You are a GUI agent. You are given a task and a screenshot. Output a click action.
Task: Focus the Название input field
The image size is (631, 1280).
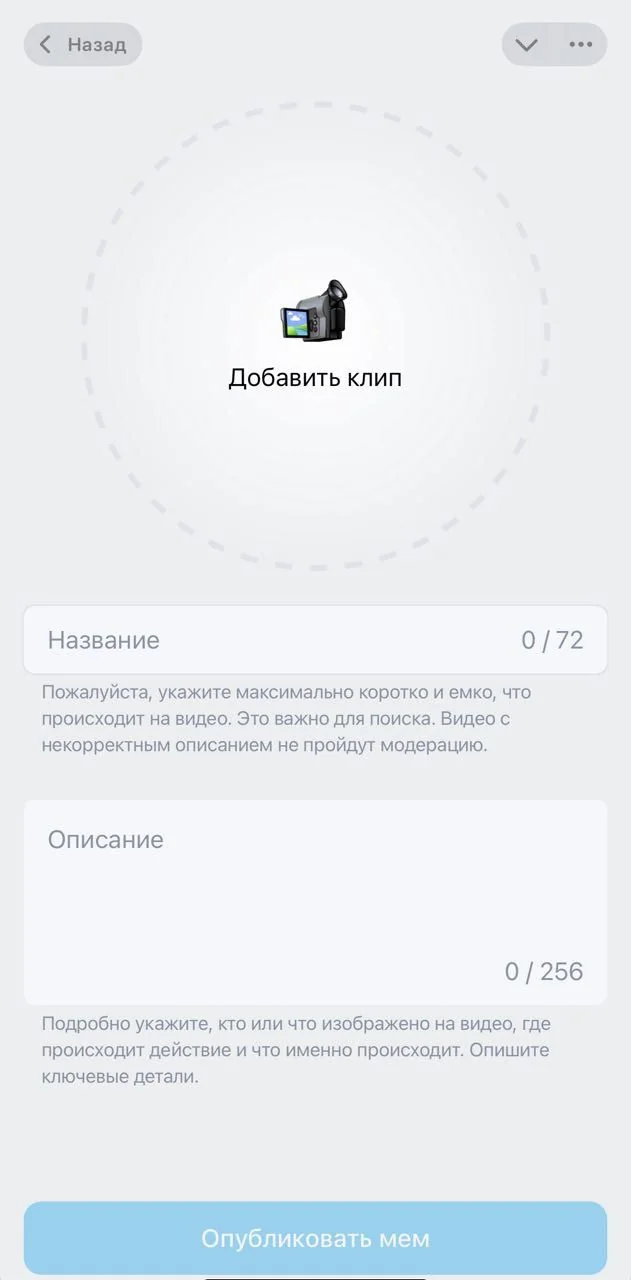[x=315, y=640]
